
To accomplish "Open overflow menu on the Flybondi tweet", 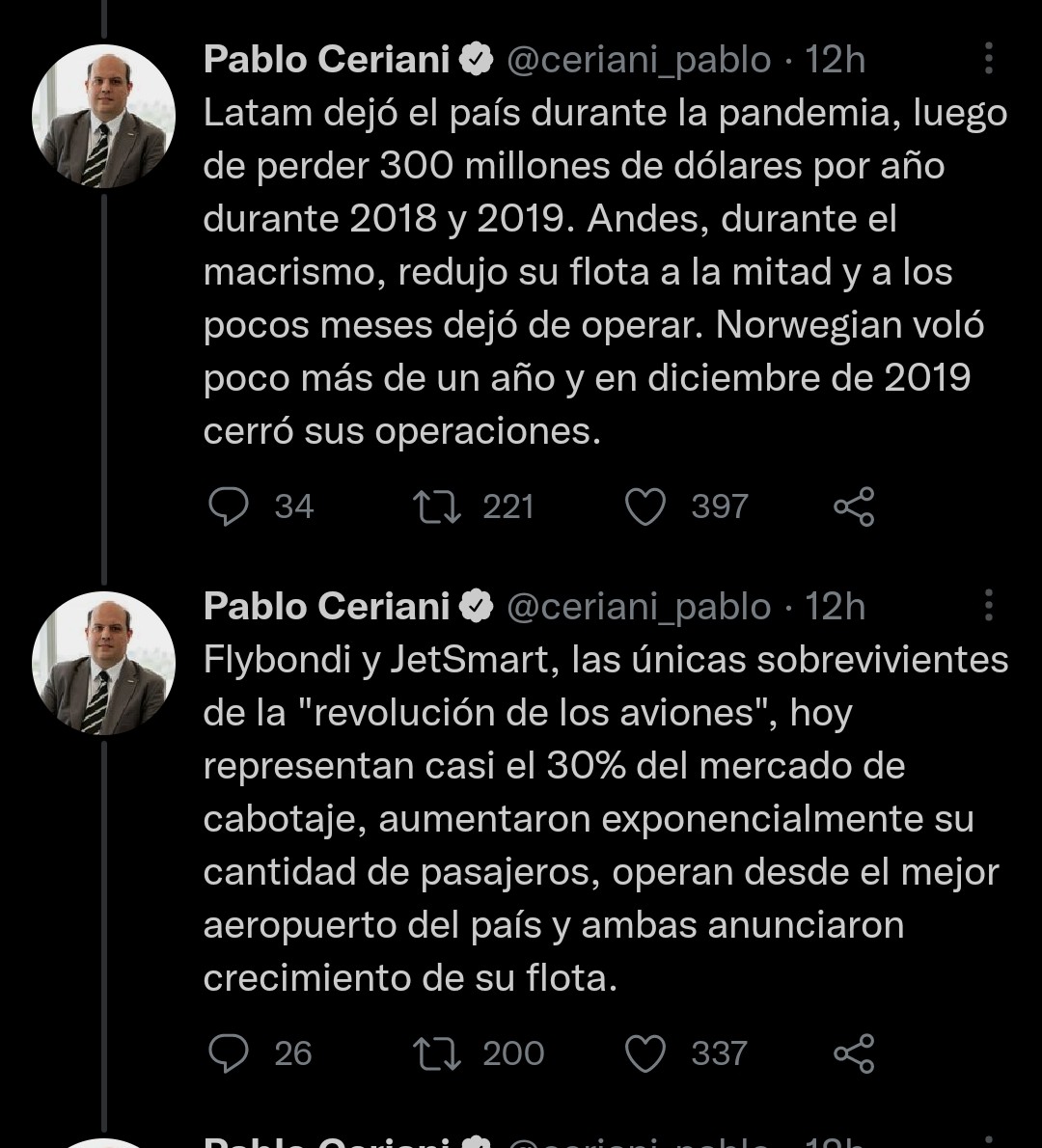I will click(988, 606).
